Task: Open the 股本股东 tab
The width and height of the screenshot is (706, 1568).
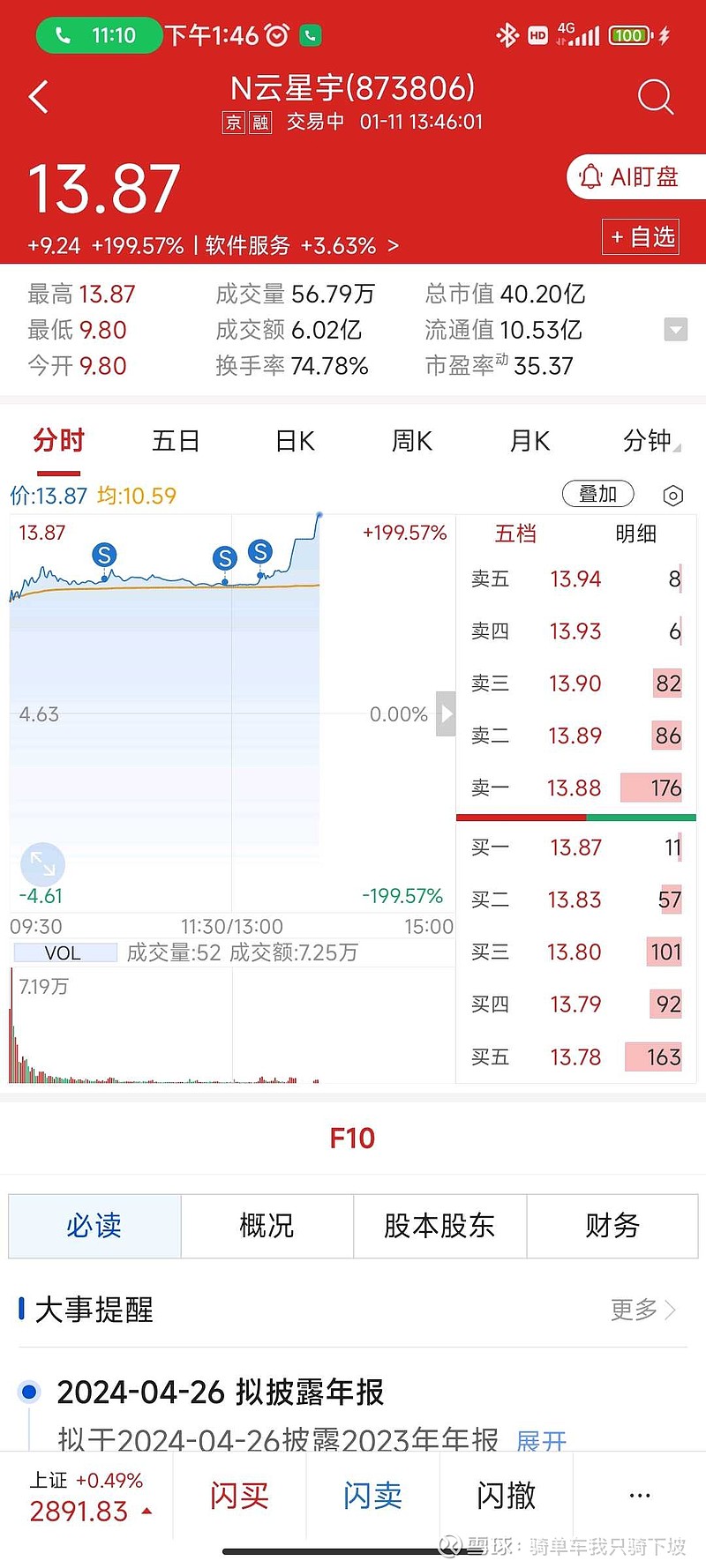Action: (x=440, y=1226)
